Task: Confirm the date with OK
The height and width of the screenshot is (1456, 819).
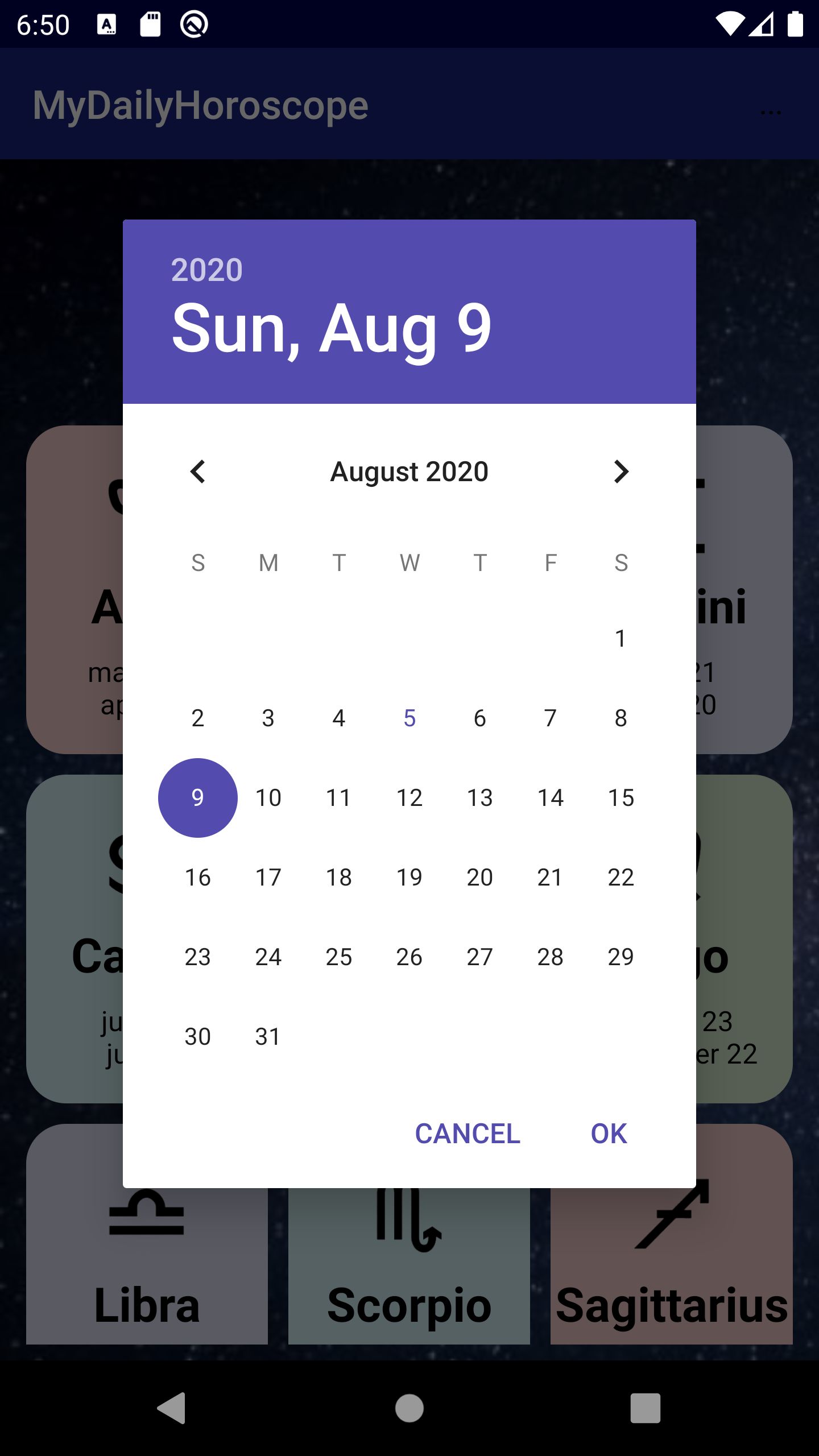Action: pos(609,1134)
